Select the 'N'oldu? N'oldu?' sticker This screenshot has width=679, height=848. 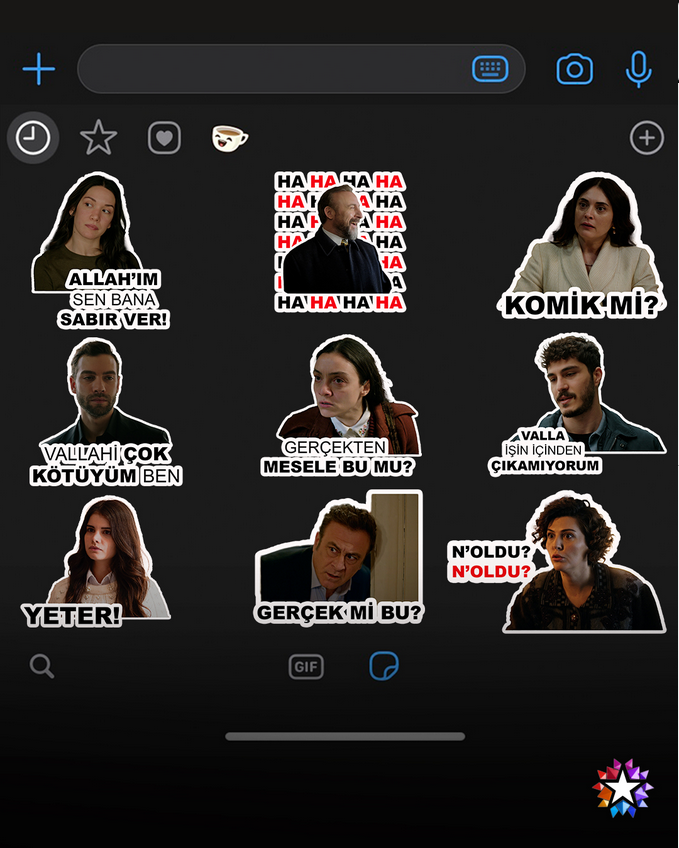557,561
